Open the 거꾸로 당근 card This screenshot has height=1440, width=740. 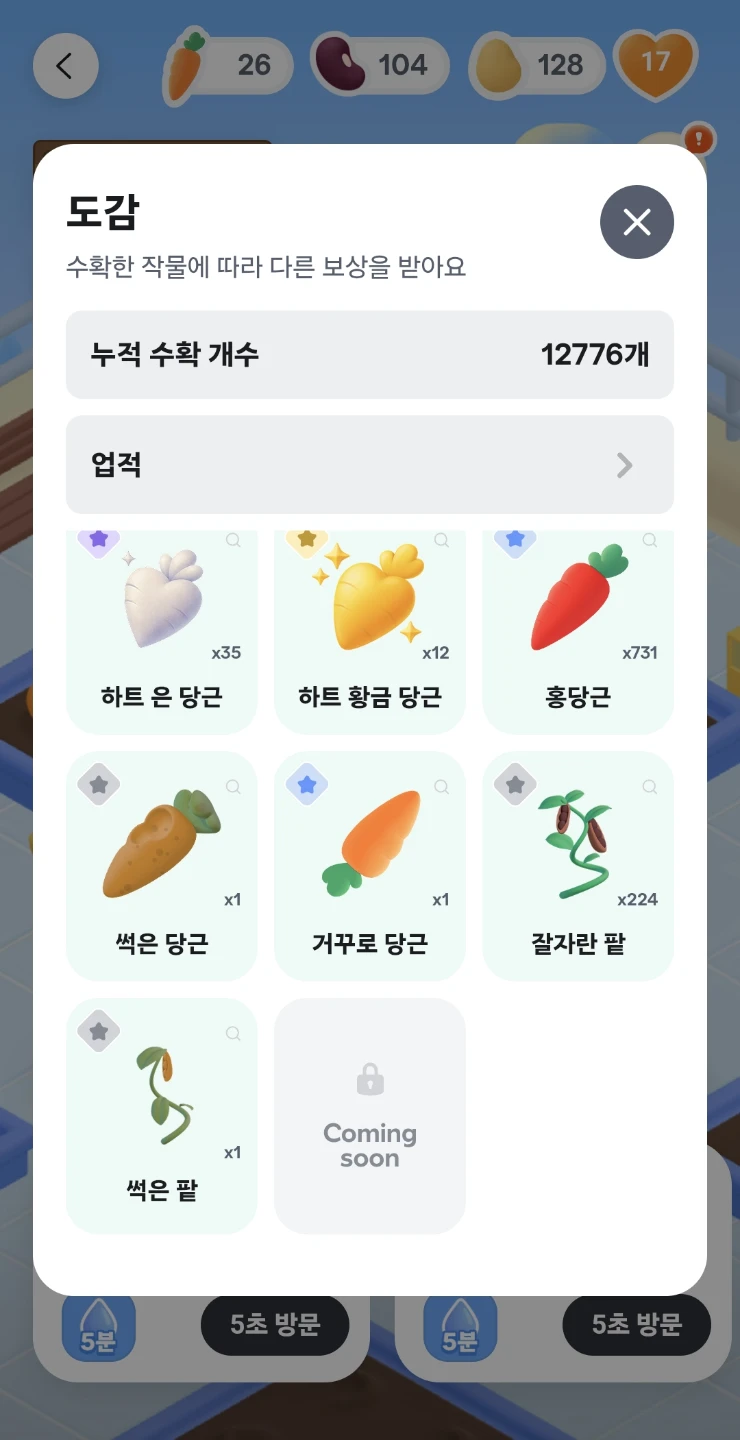coord(370,866)
